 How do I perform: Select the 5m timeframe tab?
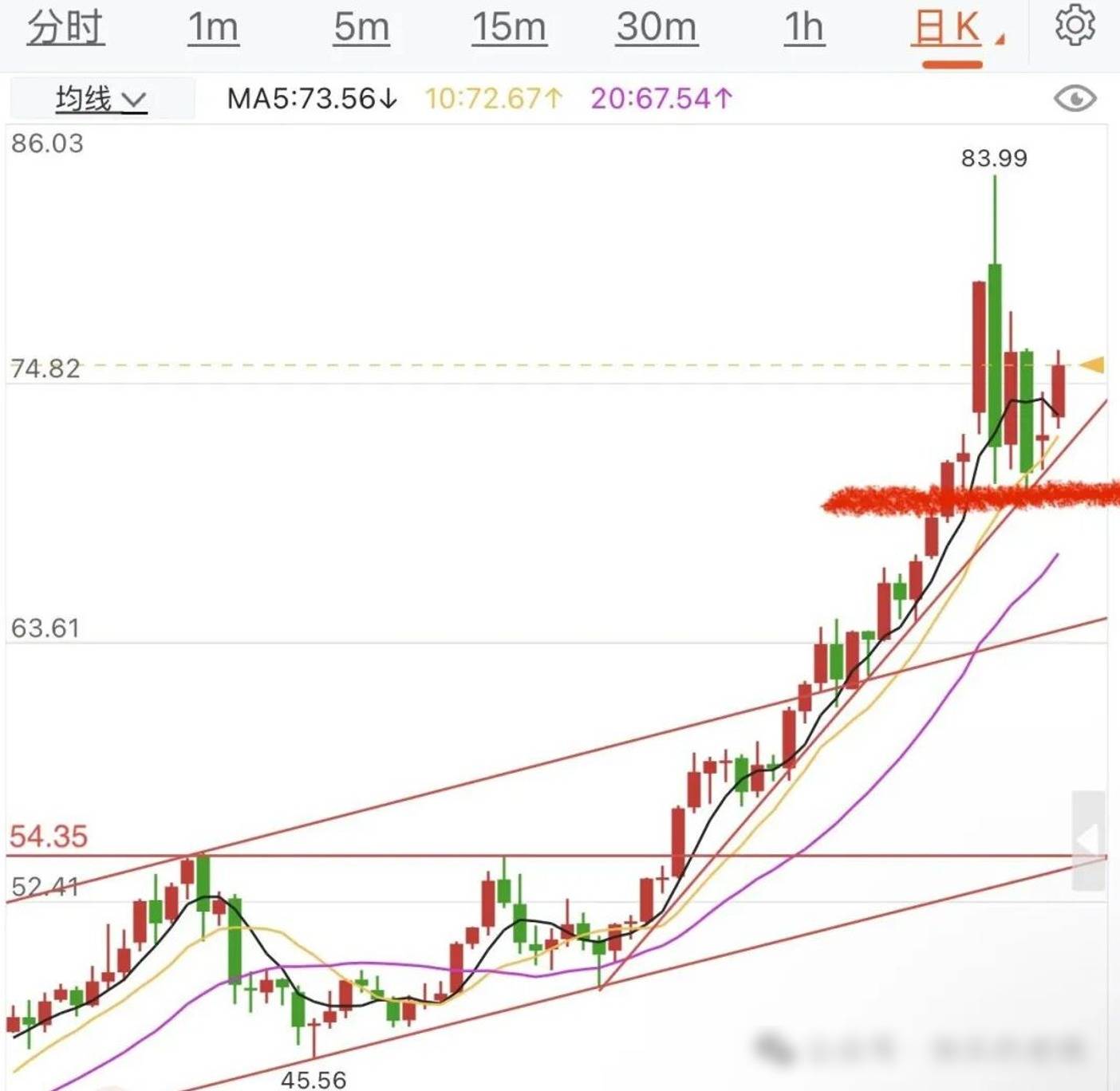(361, 29)
